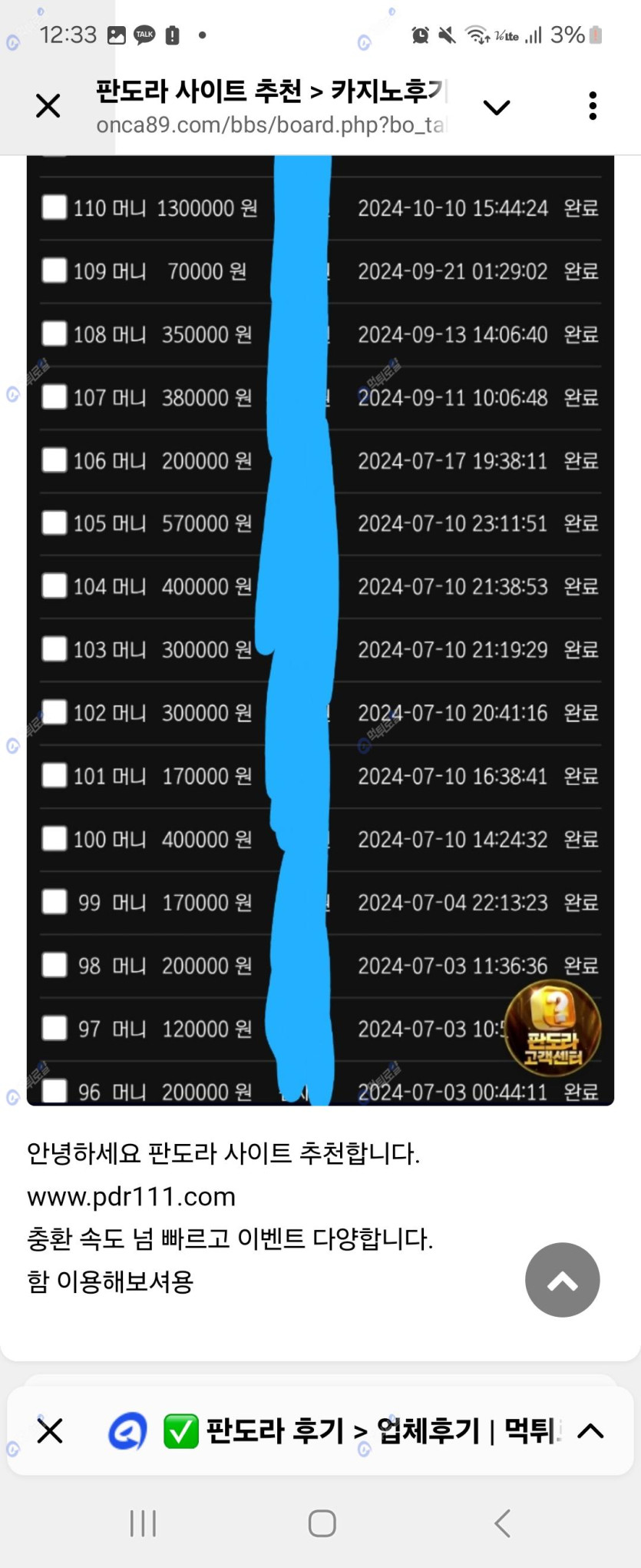Close the in-app browser tab

(48, 106)
